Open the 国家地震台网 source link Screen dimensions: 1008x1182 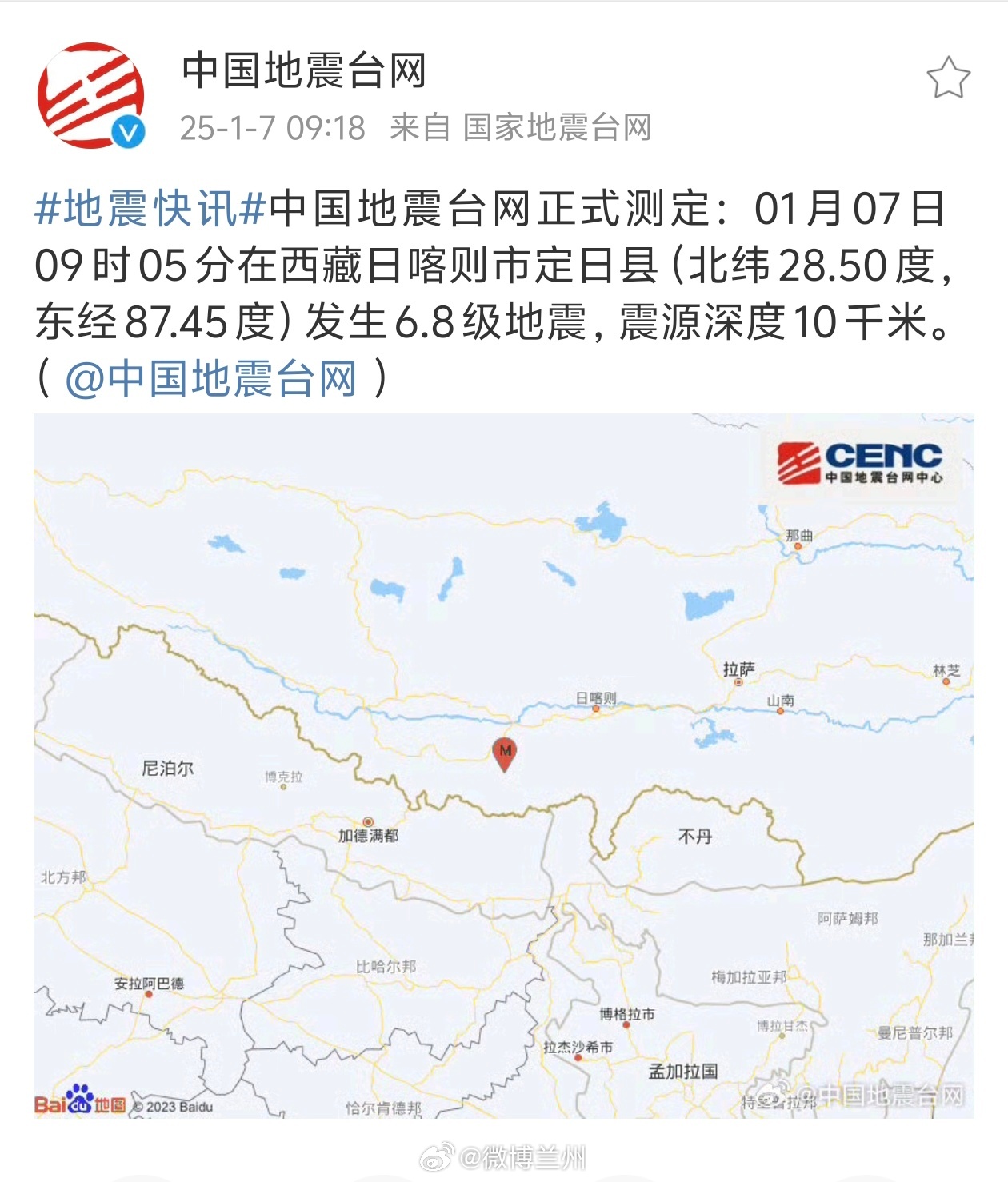click(x=557, y=127)
